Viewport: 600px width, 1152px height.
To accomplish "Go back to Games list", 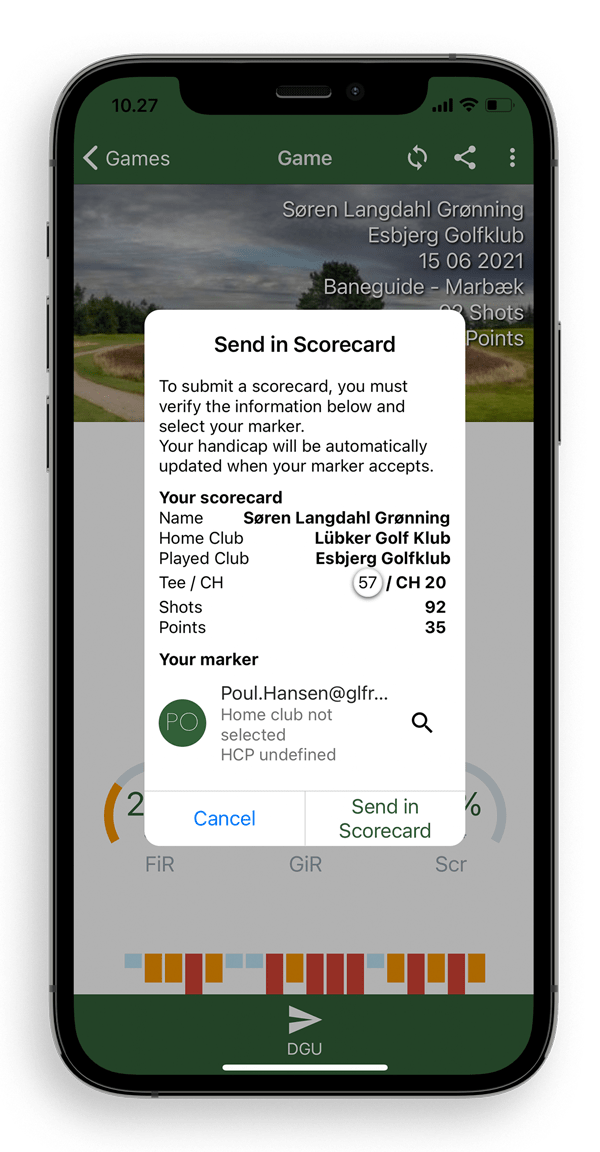I will (126, 158).
